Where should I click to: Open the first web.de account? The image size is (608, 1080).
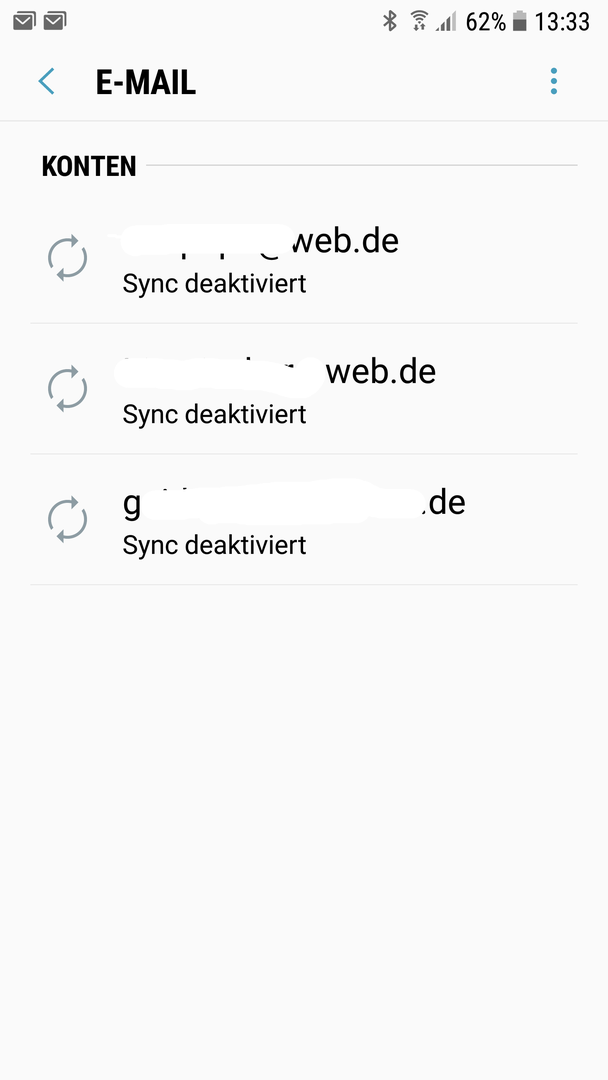(304, 258)
